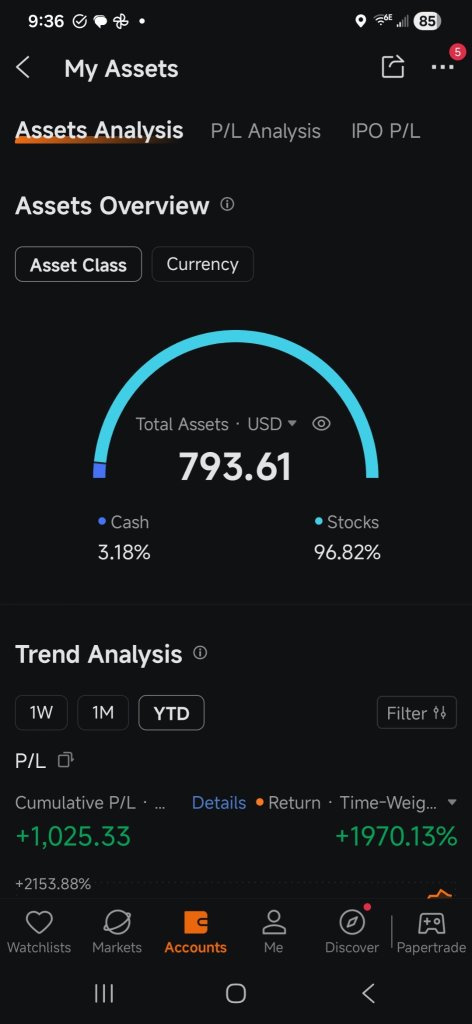Open the three-dot overflow menu
Viewport: 472px width, 1024px height.
[x=443, y=67]
